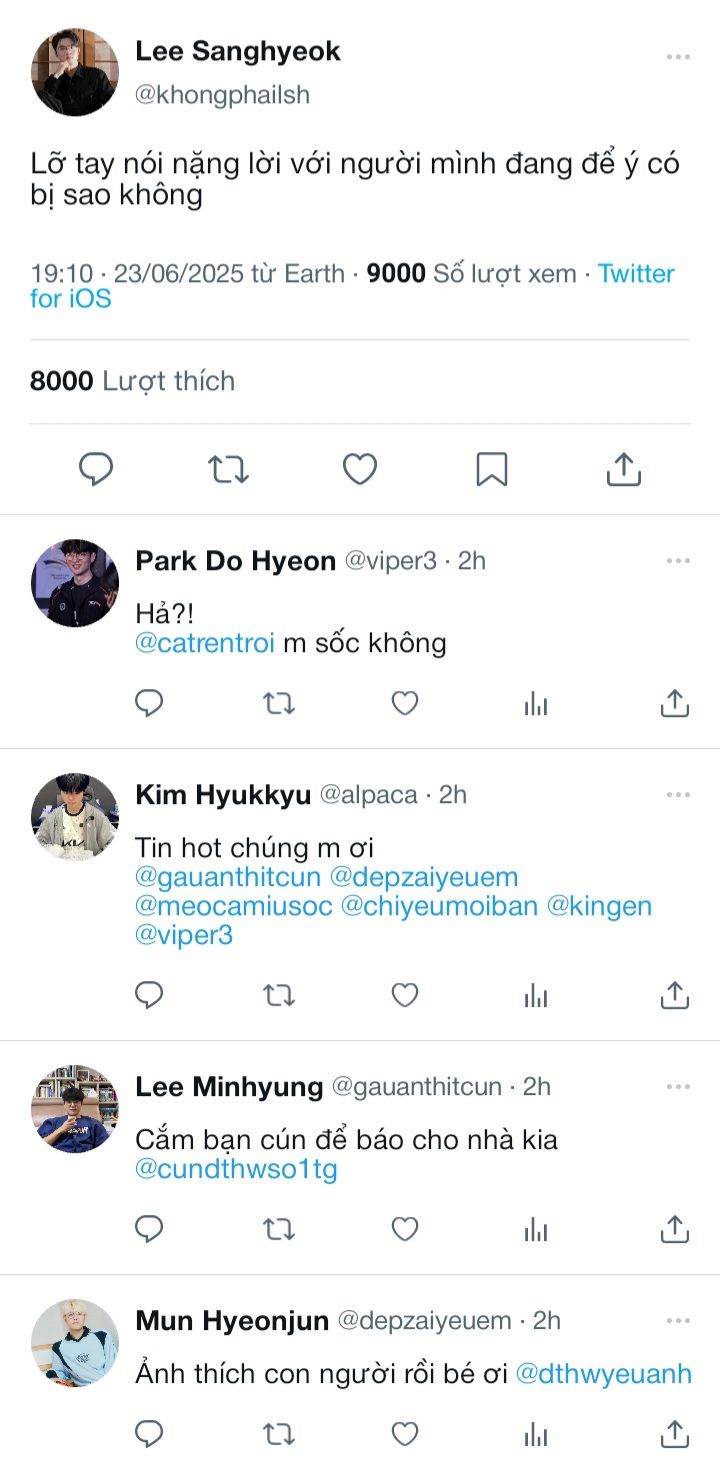View analytics of Park Do Hyeon's reply
Viewport: 720px width, 1466px height.
(536, 704)
